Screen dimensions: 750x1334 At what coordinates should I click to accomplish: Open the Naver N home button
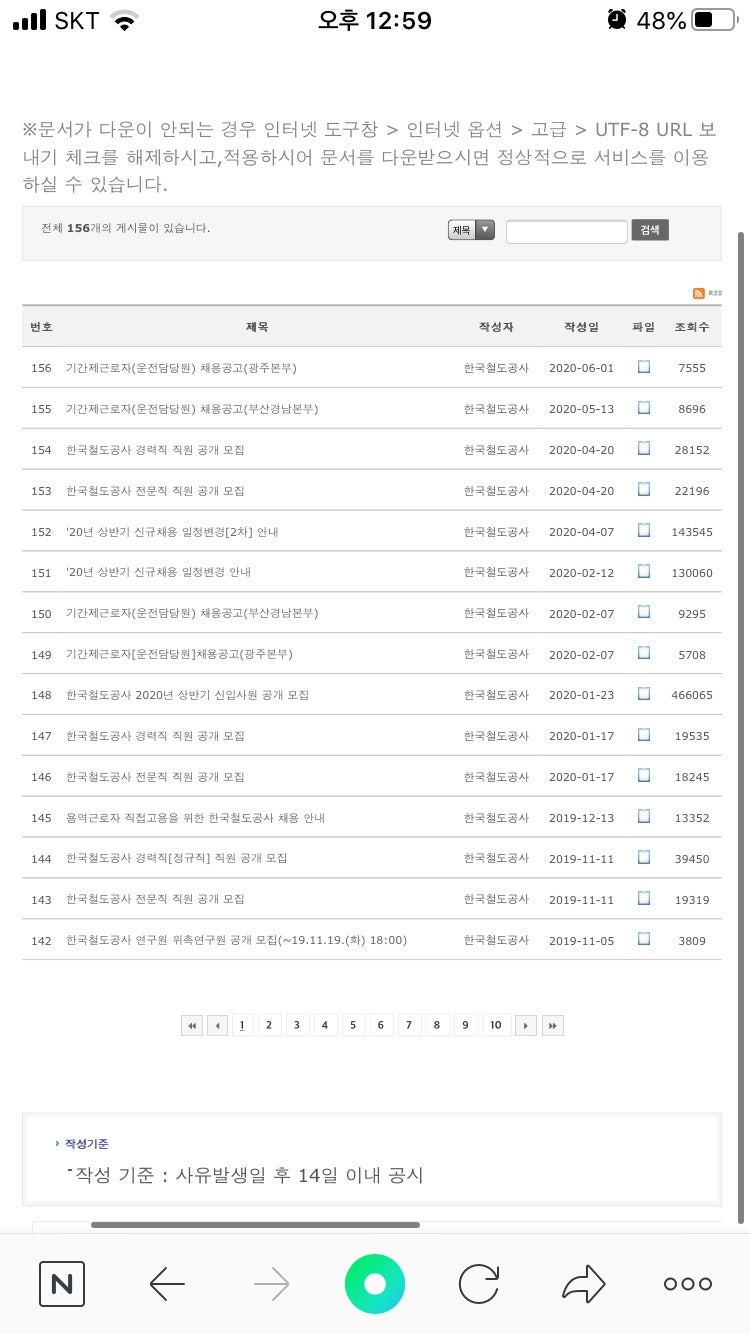(x=62, y=1284)
